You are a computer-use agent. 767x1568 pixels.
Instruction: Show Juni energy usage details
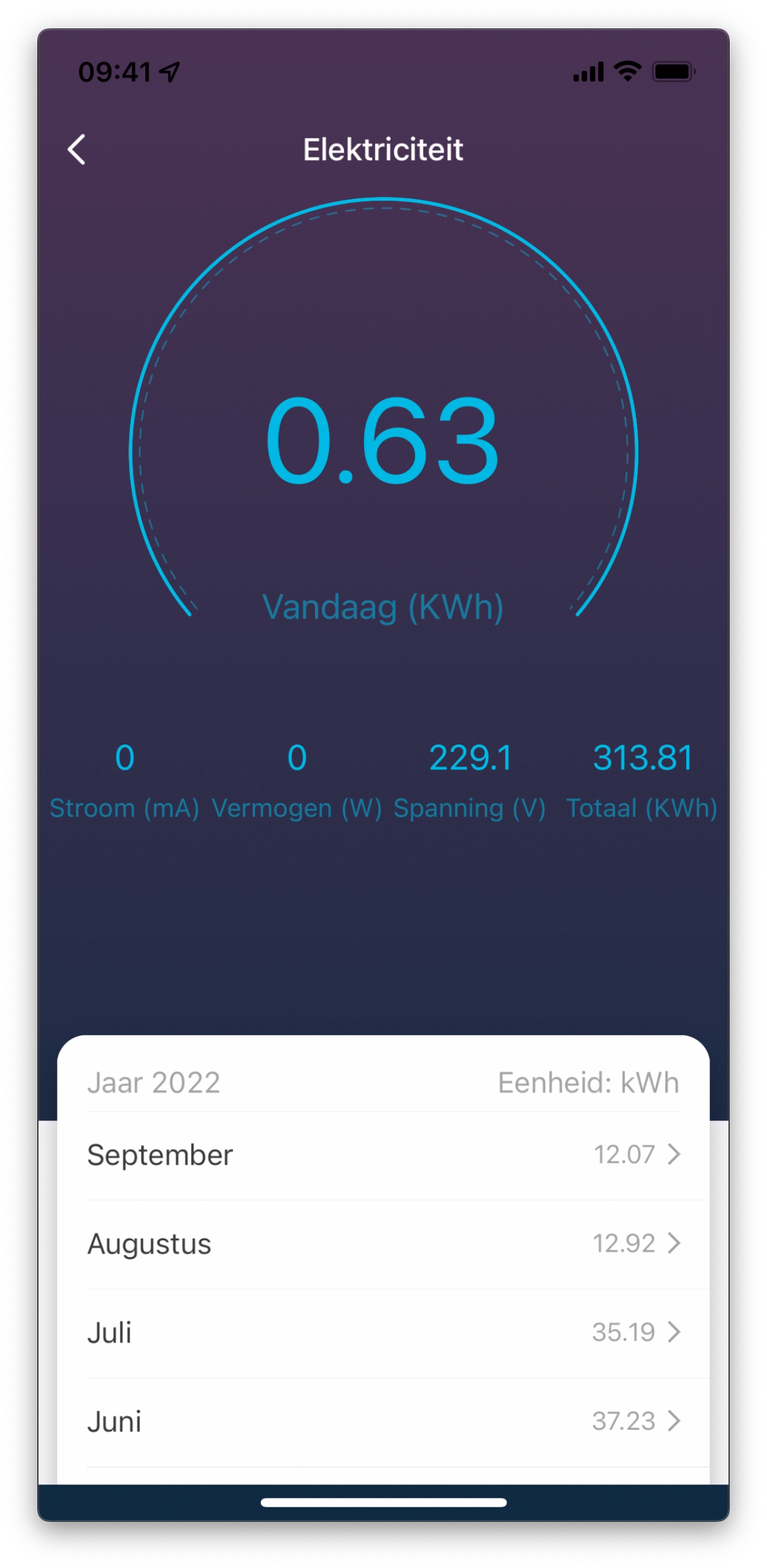(384, 1421)
